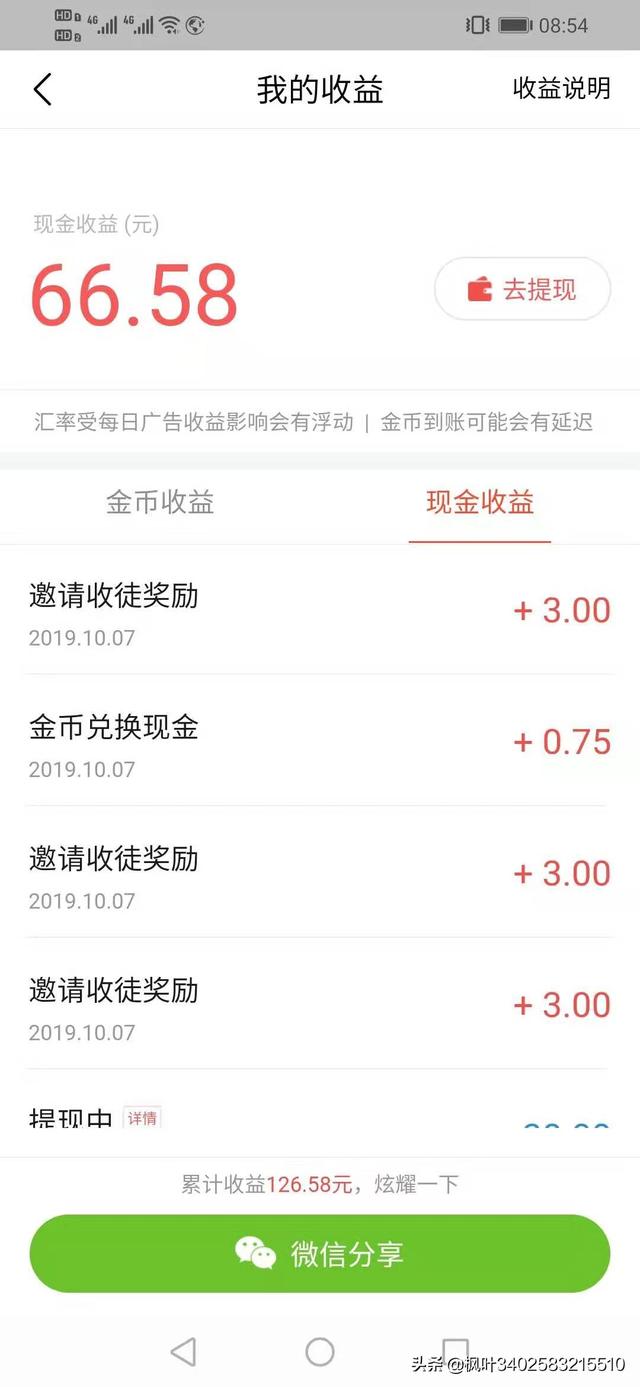
Task: View 详情 for the 提现中 entry
Action: (x=142, y=1118)
